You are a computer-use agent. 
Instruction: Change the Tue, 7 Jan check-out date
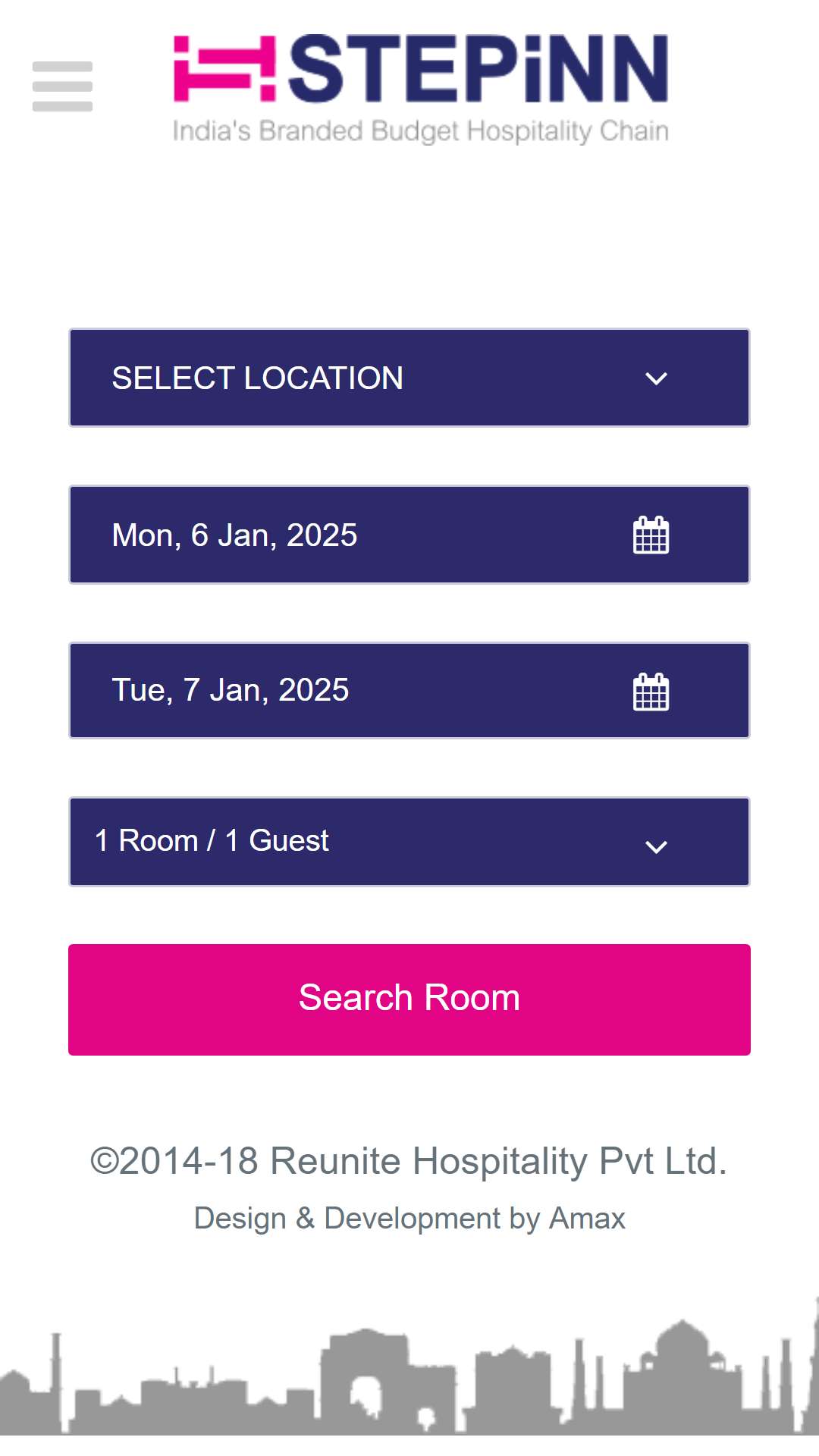pos(409,690)
